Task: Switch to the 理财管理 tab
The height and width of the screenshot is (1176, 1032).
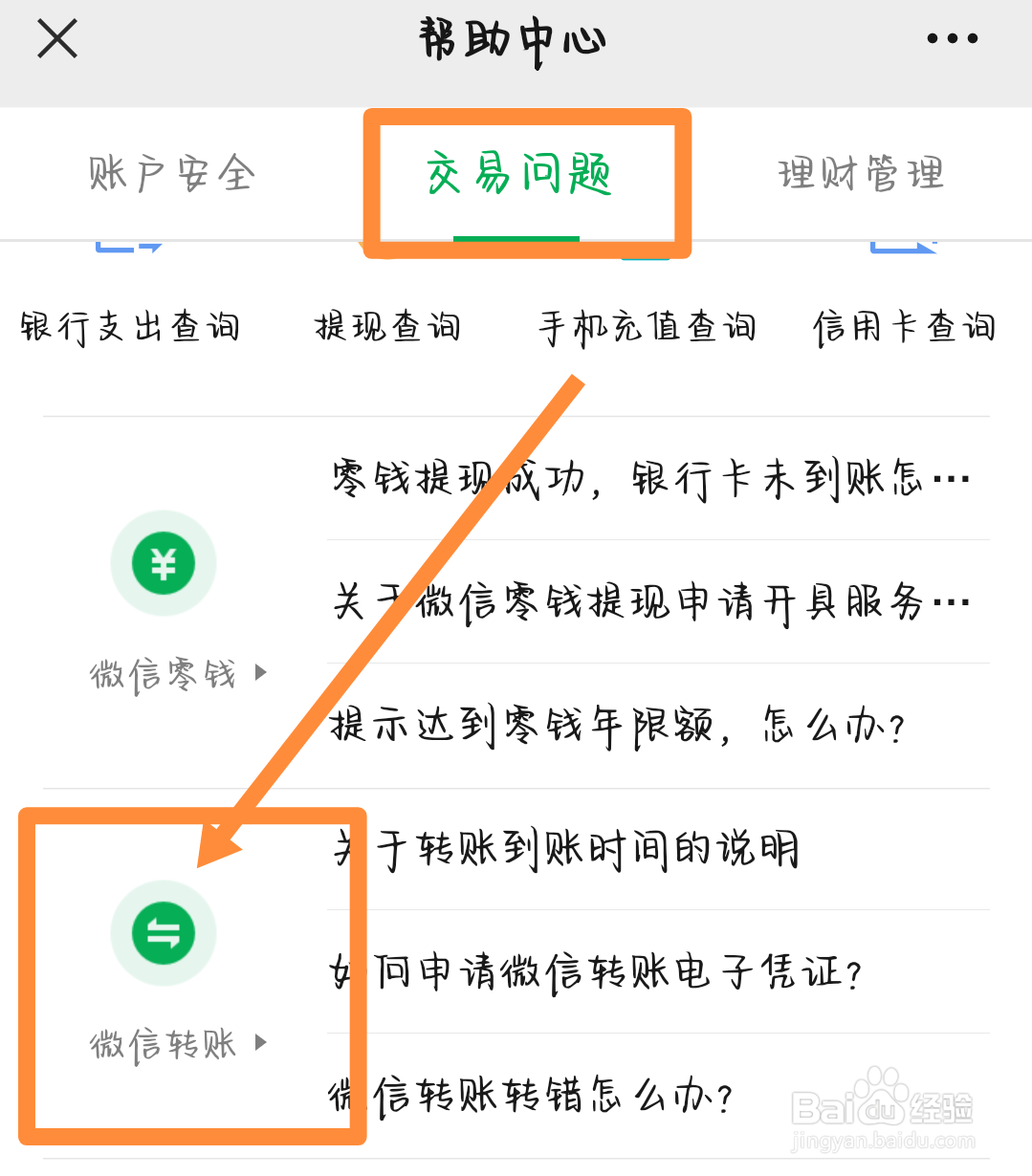Action: click(858, 173)
